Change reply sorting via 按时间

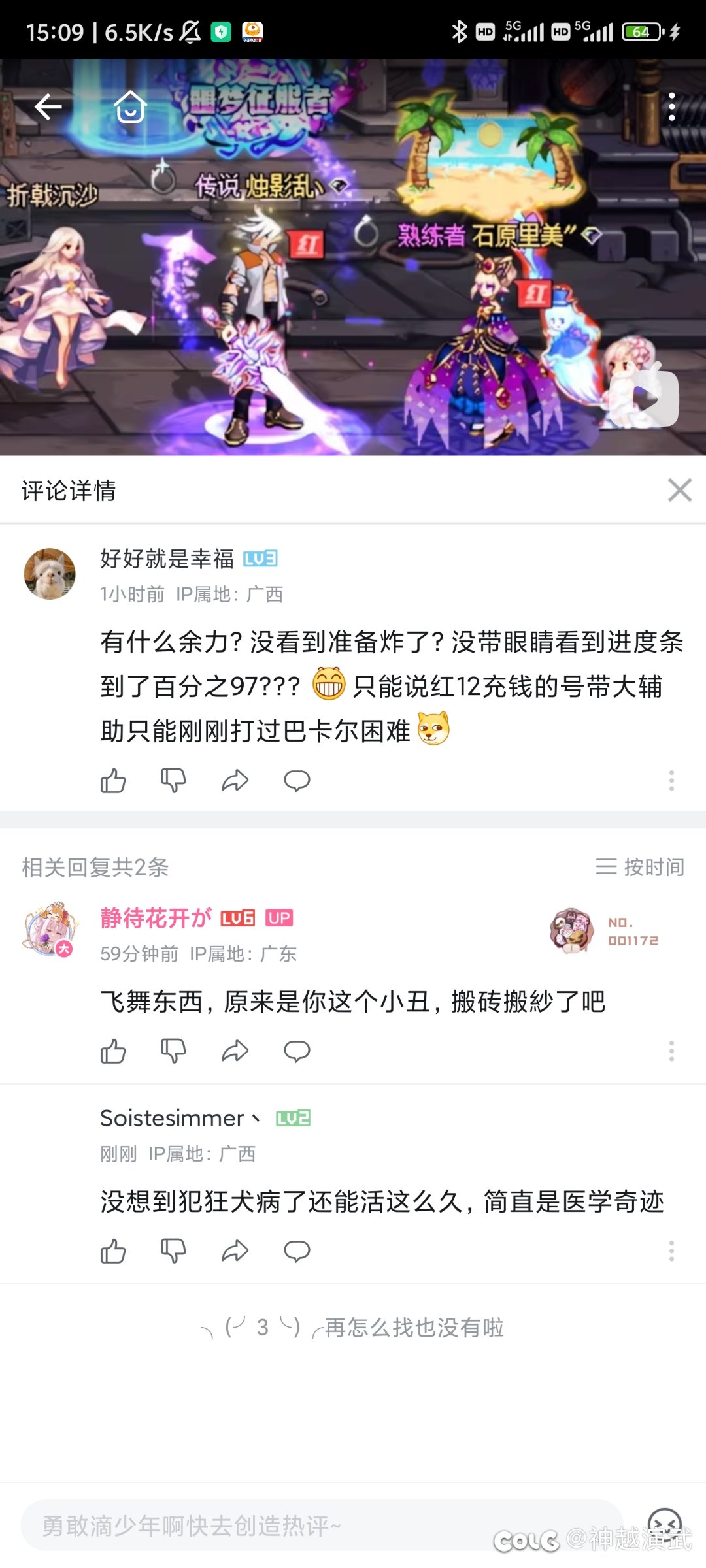point(640,867)
